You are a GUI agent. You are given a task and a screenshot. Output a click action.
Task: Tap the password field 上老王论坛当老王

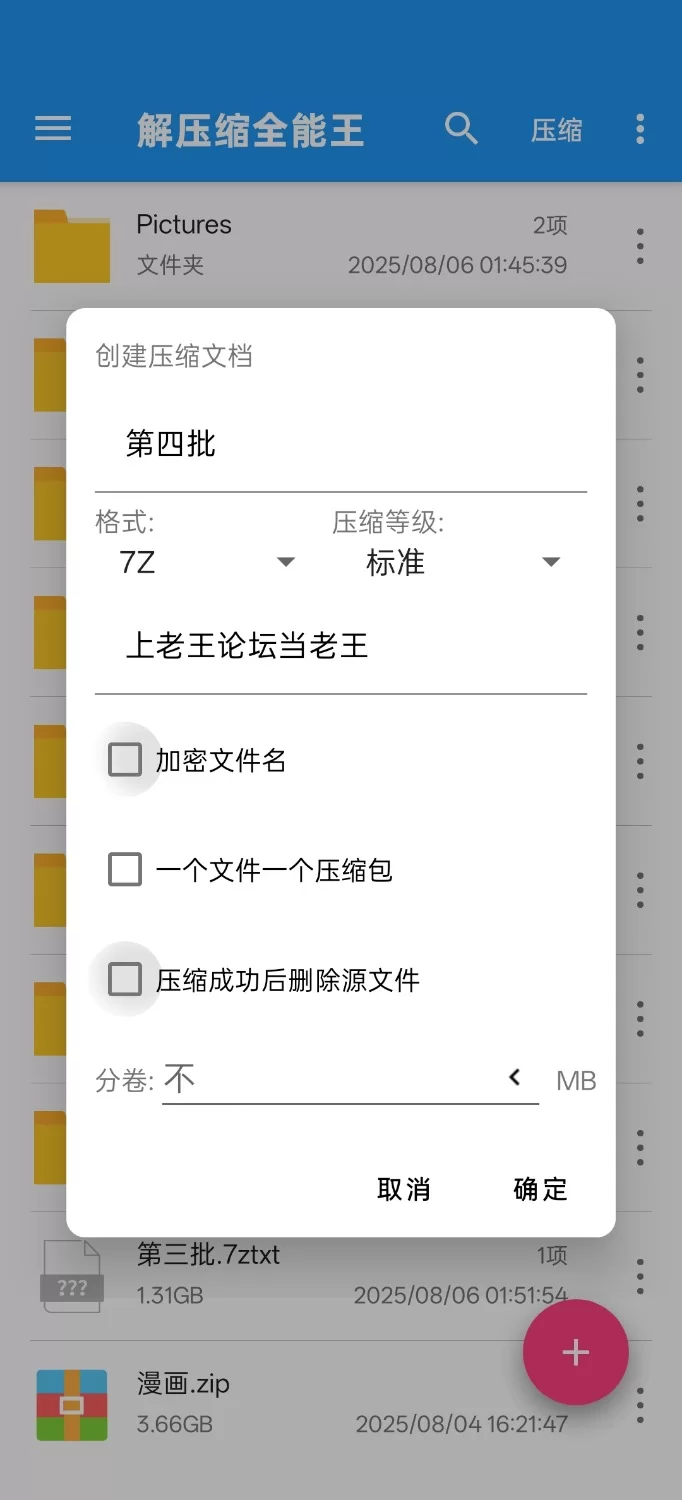[x=340, y=646]
